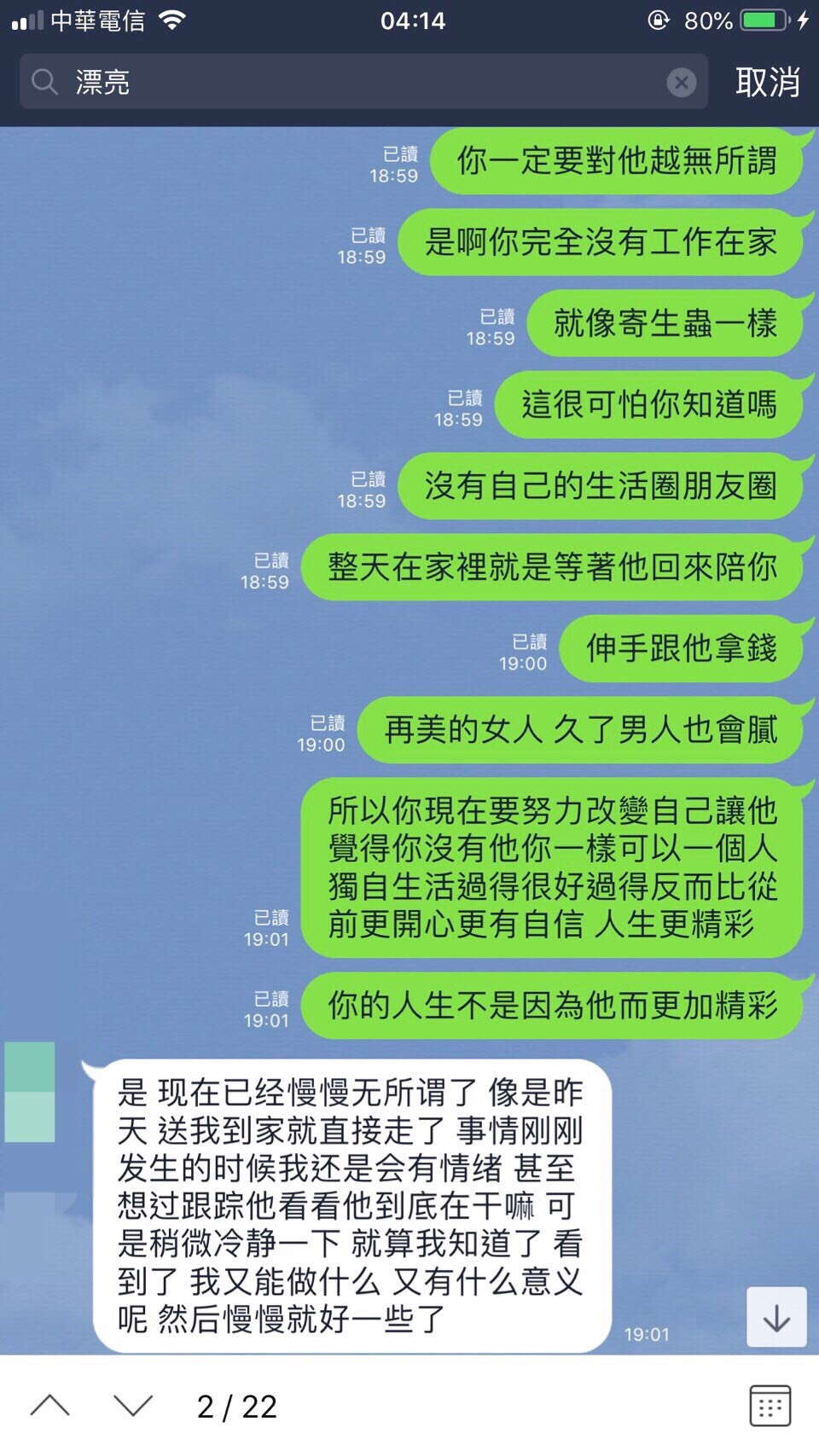Go to next search result with down chevron
Image resolution: width=819 pixels, height=1456 pixels.
pos(133,1406)
